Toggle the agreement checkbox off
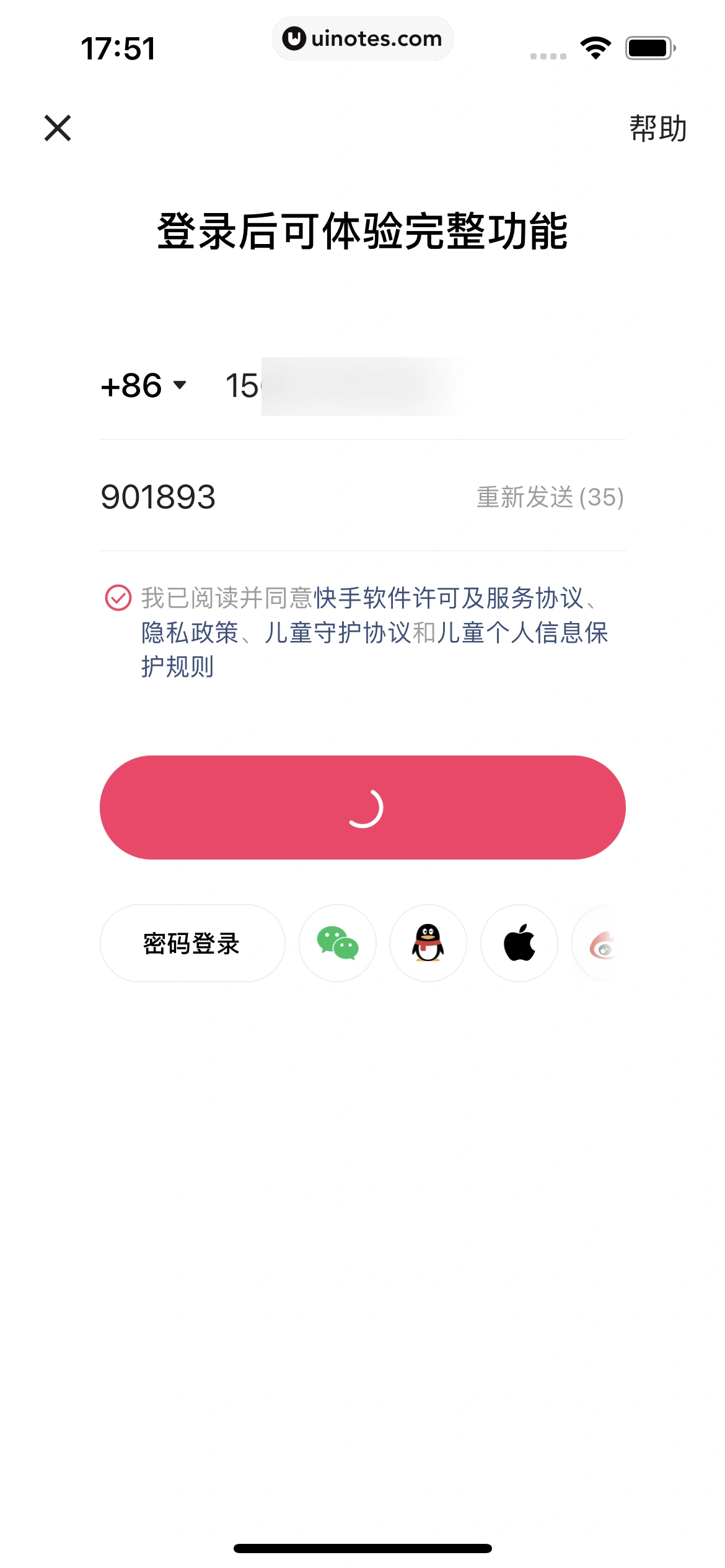 coord(117,598)
